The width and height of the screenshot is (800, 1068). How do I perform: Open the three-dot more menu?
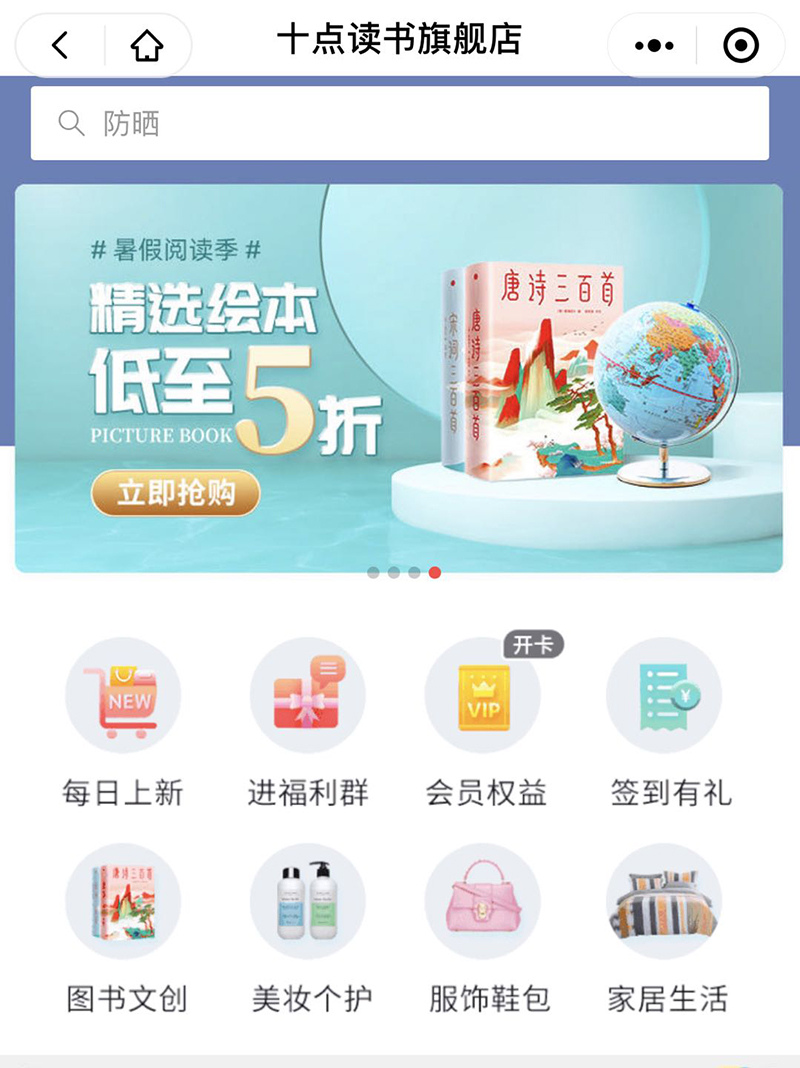click(654, 45)
